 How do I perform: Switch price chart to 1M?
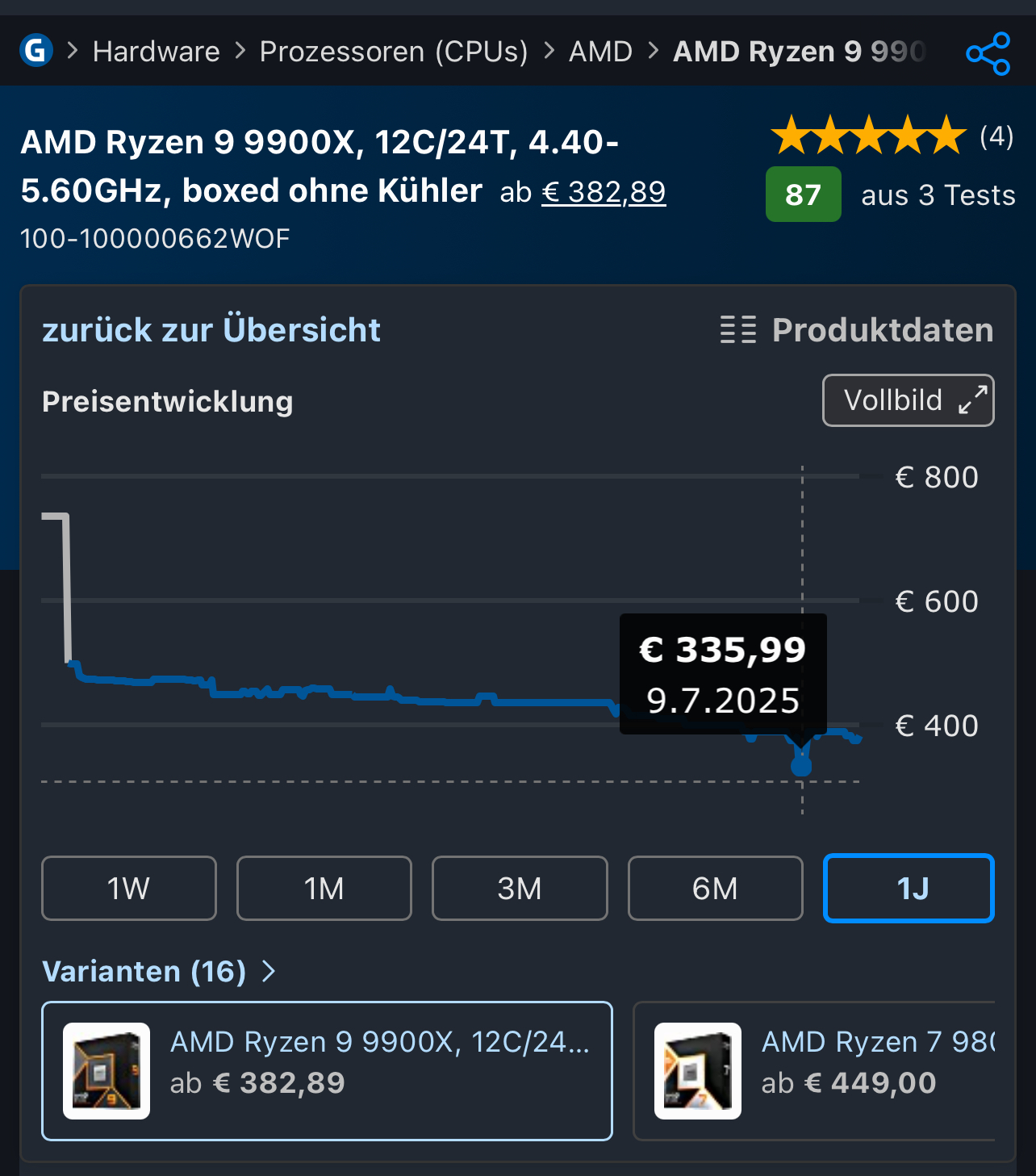click(324, 888)
